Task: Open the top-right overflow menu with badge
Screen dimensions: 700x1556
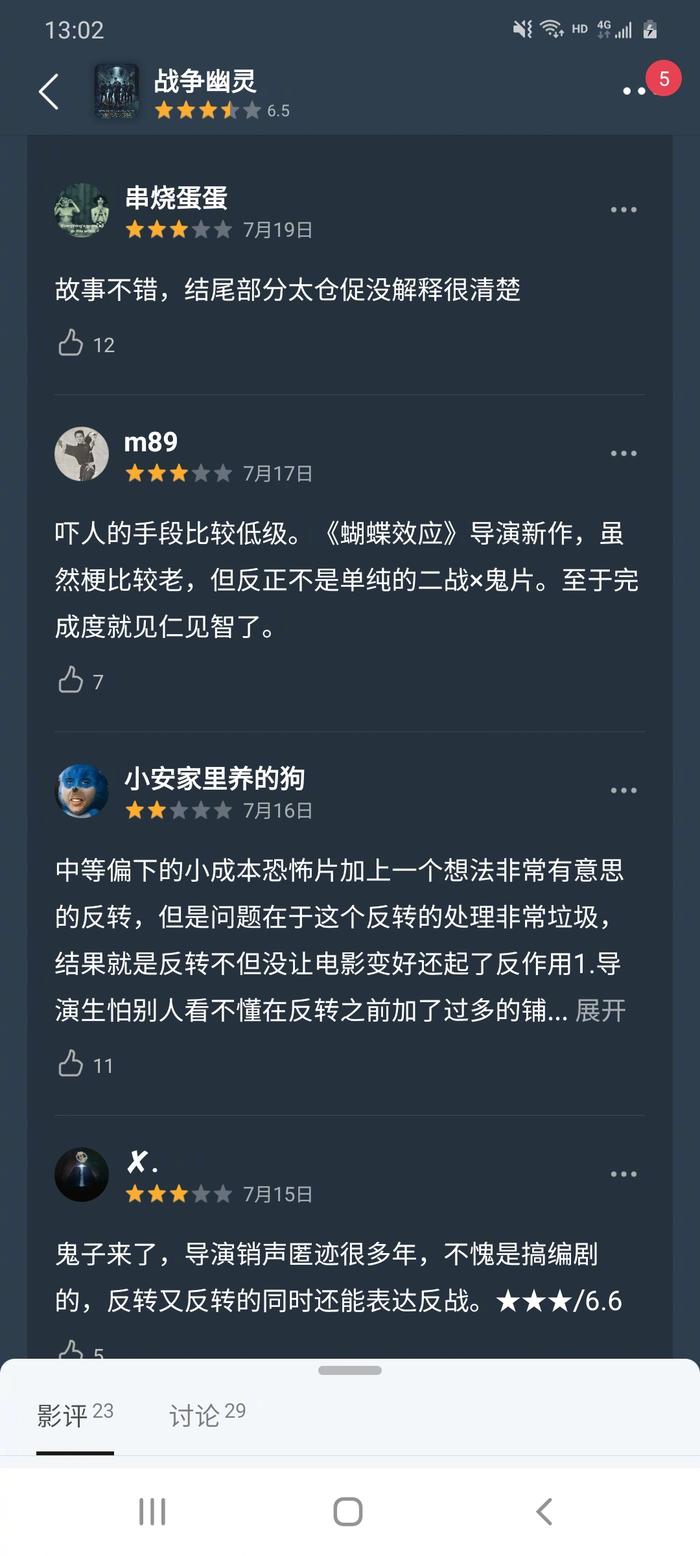Action: pyautogui.click(x=636, y=90)
